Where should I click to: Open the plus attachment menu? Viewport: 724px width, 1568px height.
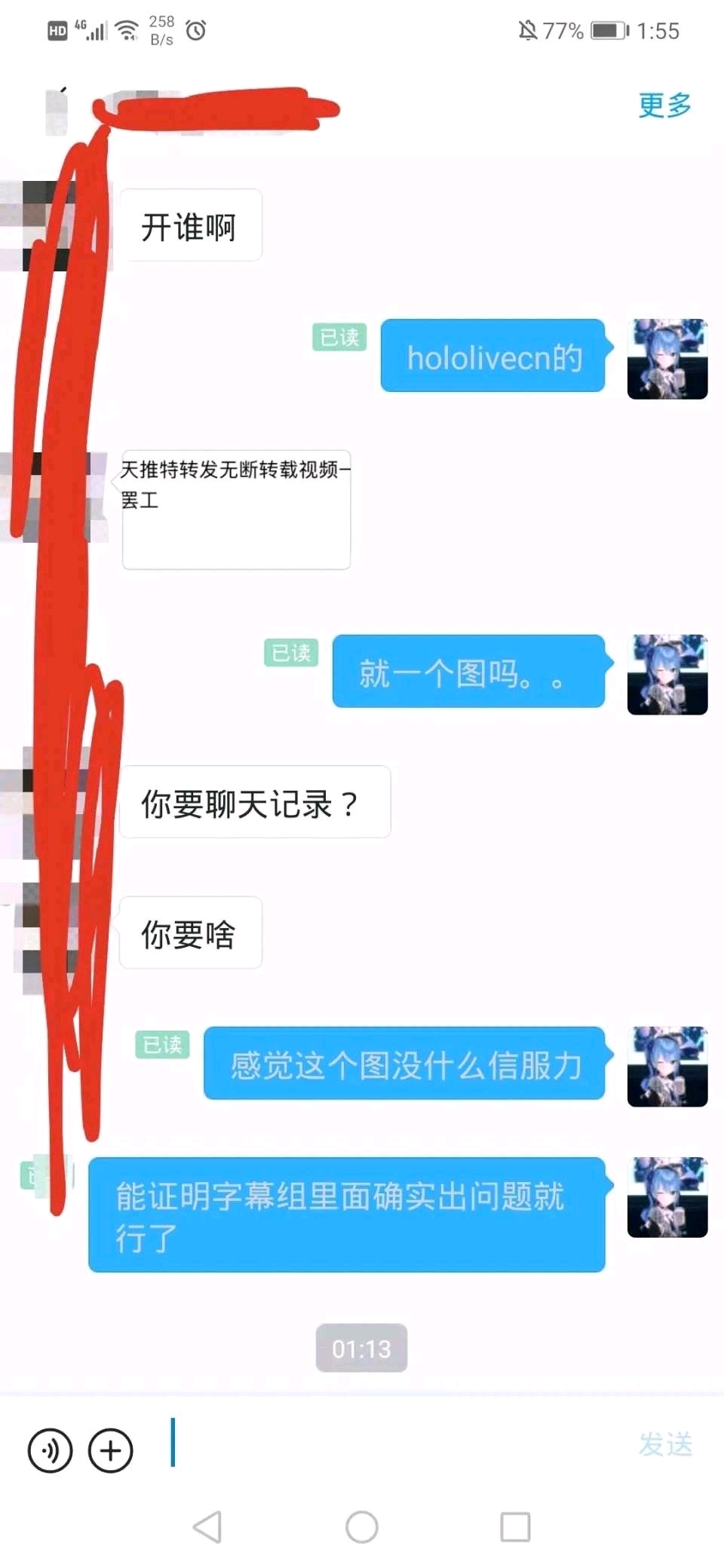click(111, 1450)
